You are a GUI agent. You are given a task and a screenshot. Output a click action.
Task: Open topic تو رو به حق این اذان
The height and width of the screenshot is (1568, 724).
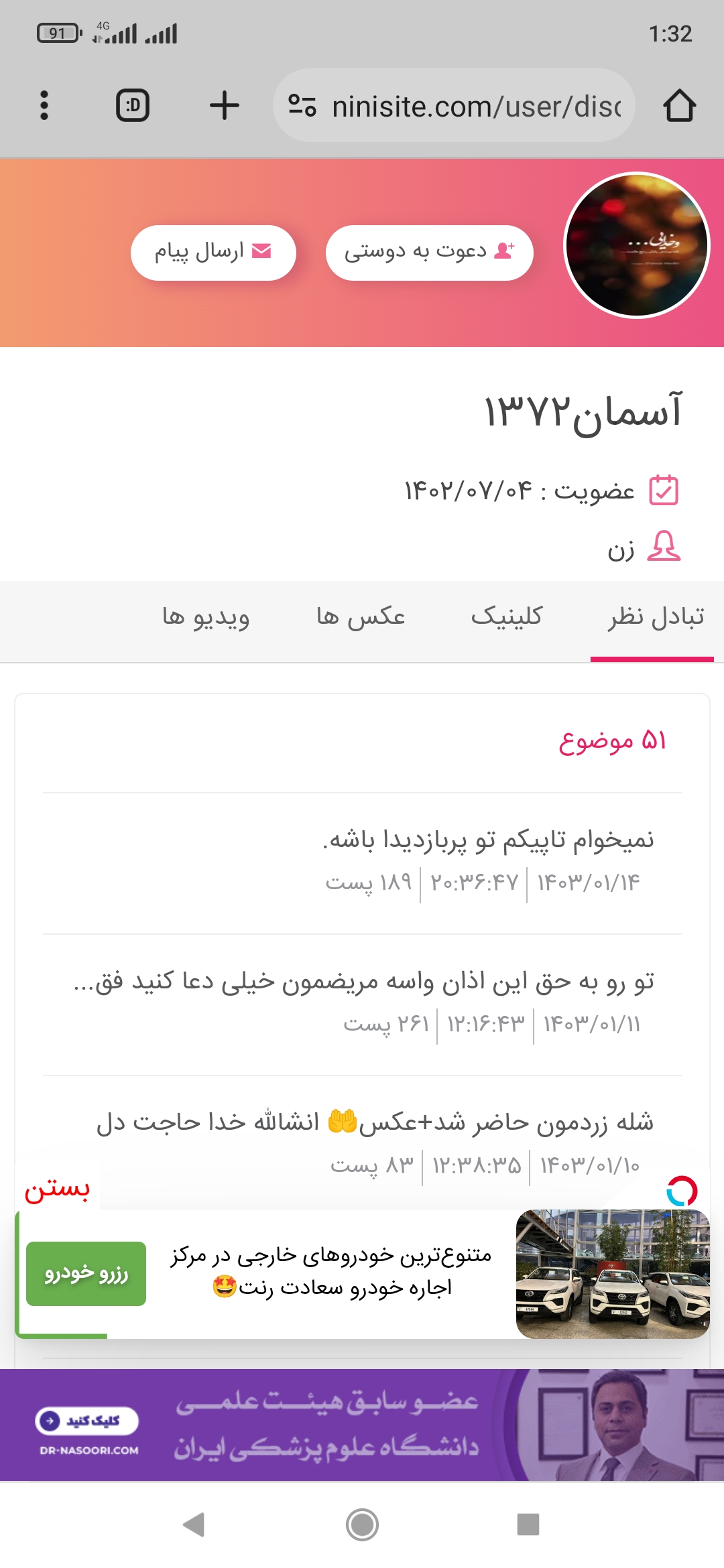364,982
